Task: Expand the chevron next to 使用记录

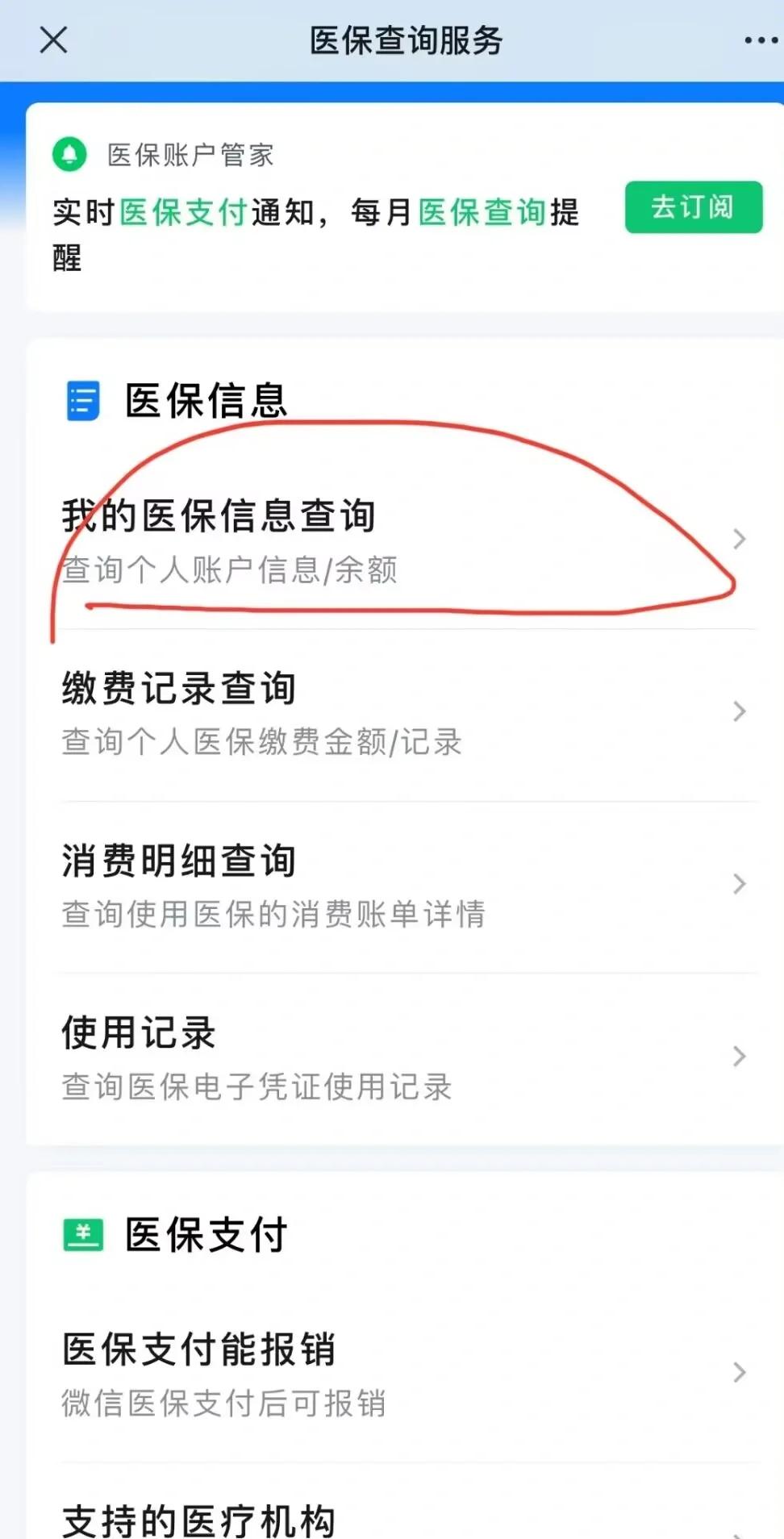Action: coord(740,1055)
